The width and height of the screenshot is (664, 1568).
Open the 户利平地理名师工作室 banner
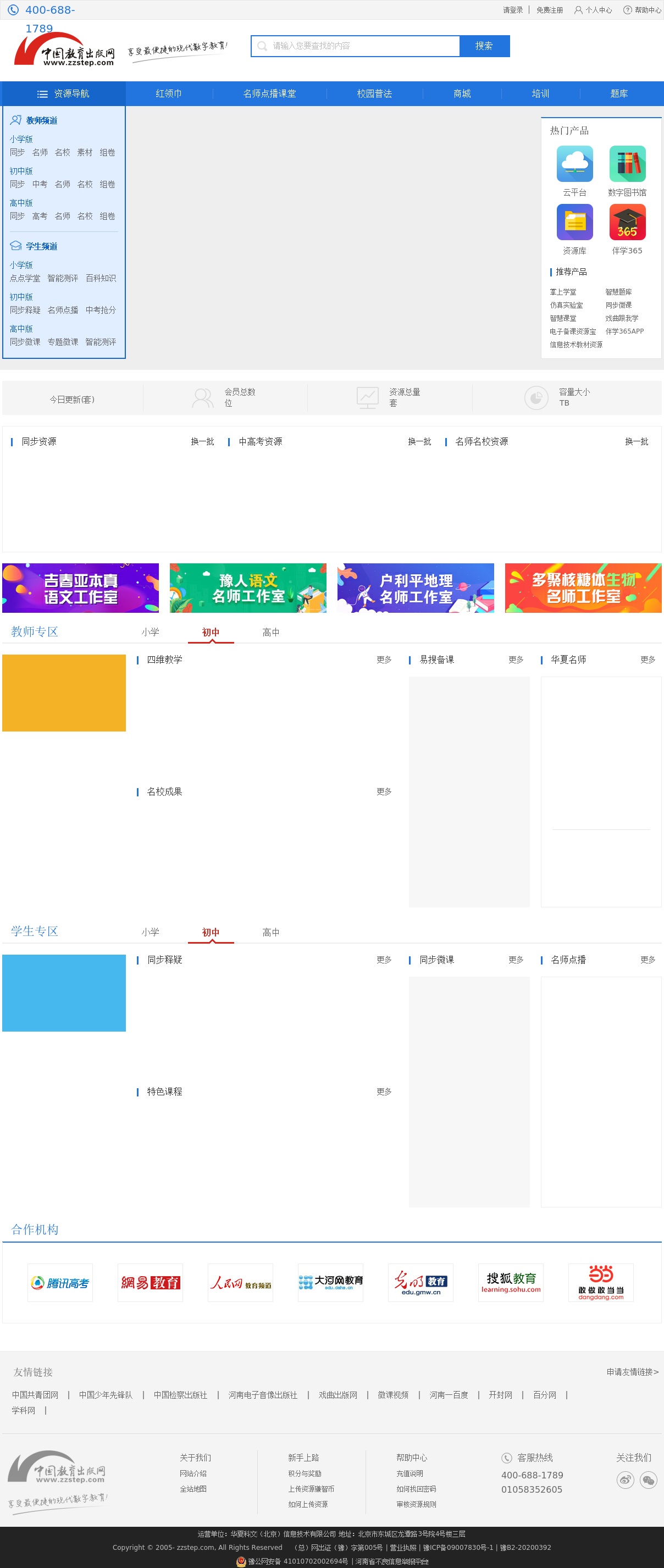point(415,588)
